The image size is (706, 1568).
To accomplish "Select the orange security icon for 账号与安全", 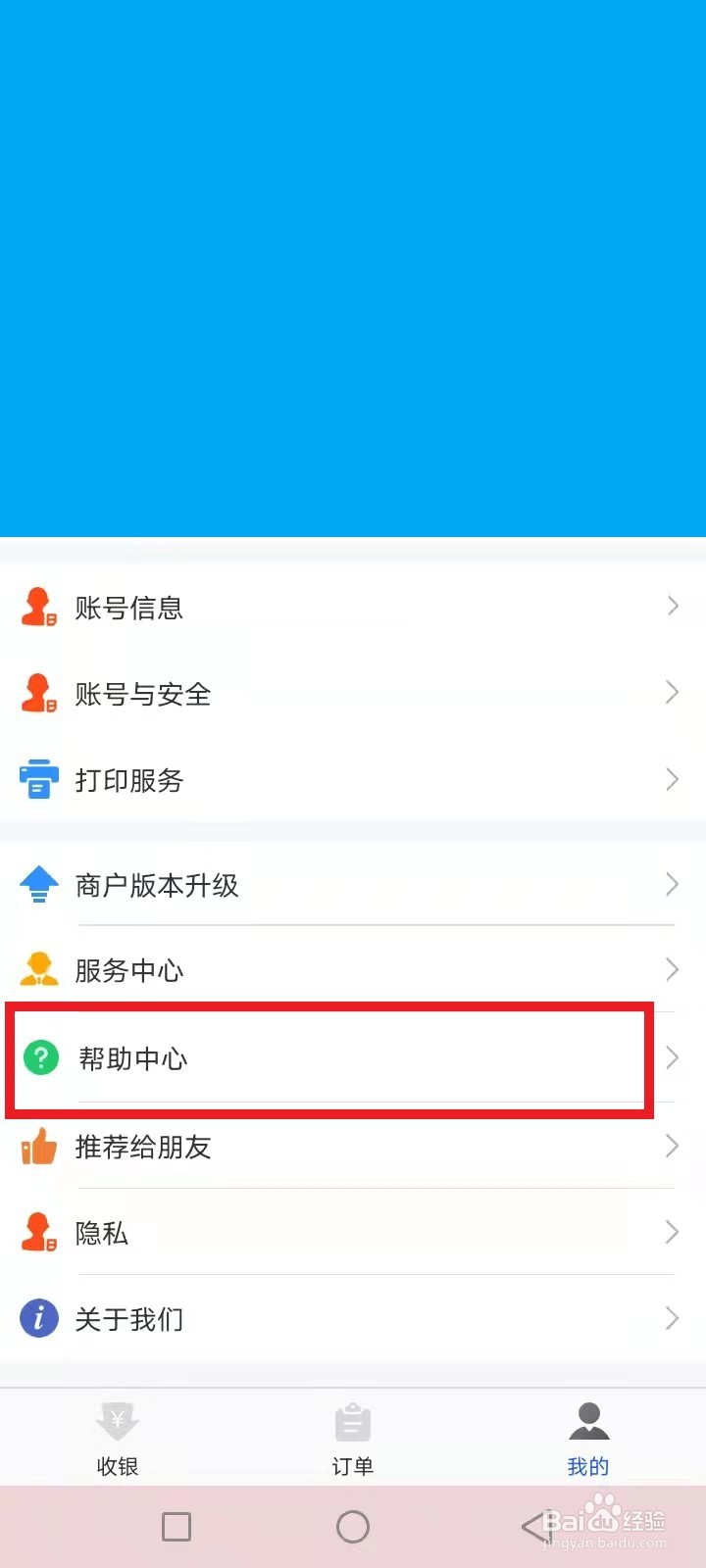I will click(37, 694).
